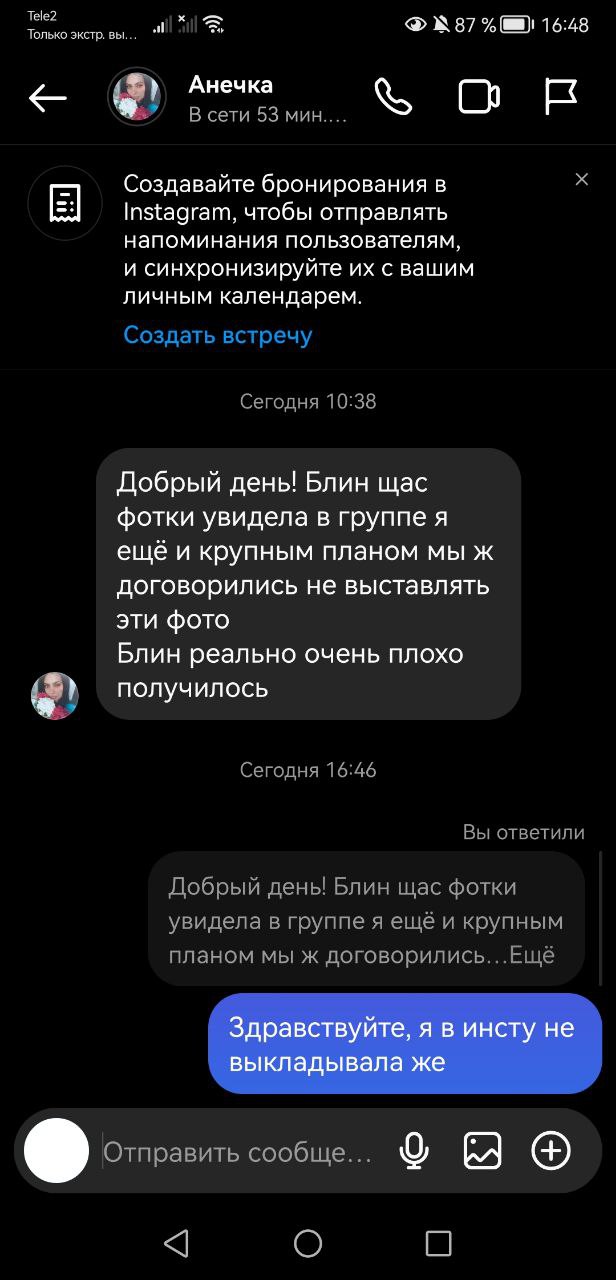Tap the flag icon in the header
This screenshot has width=616, height=1280.
(x=561, y=97)
